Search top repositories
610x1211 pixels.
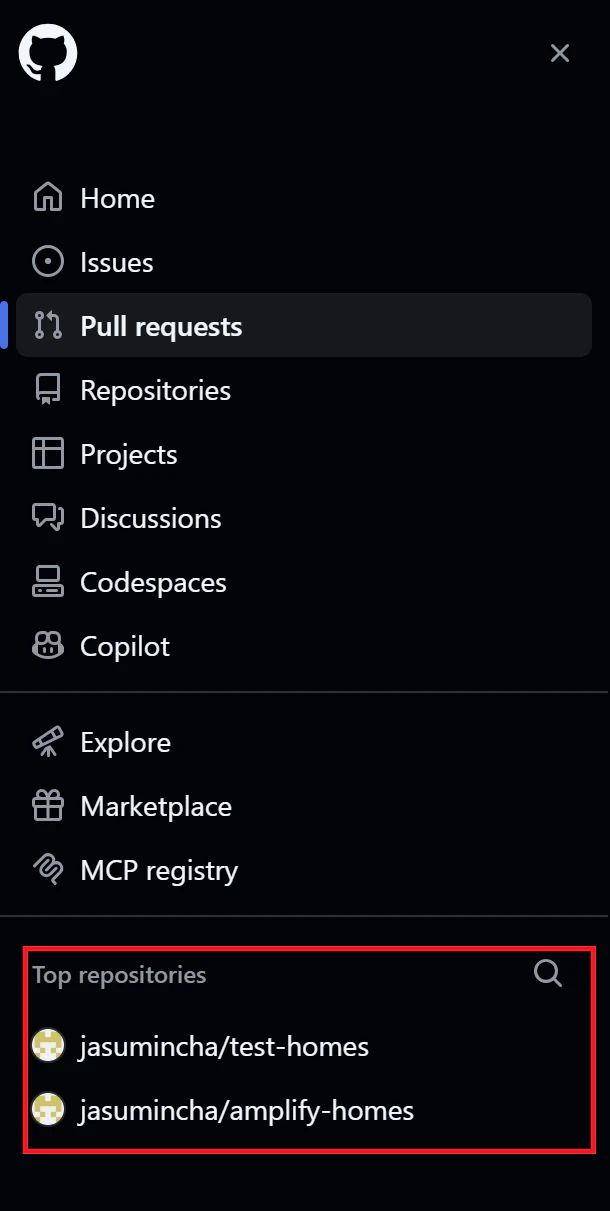pyautogui.click(x=548, y=974)
